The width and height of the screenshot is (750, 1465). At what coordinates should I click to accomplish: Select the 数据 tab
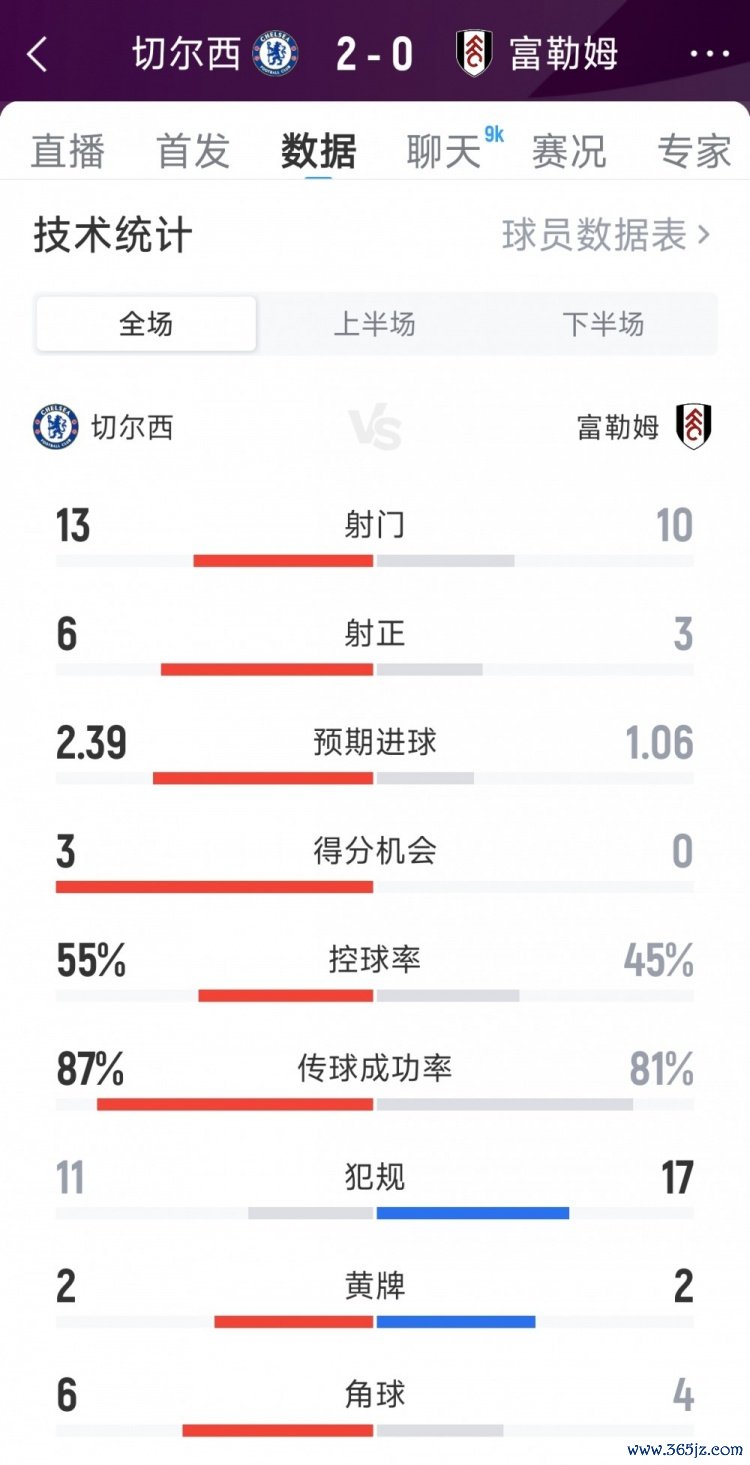pyautogui.click(x=318, y=151)
